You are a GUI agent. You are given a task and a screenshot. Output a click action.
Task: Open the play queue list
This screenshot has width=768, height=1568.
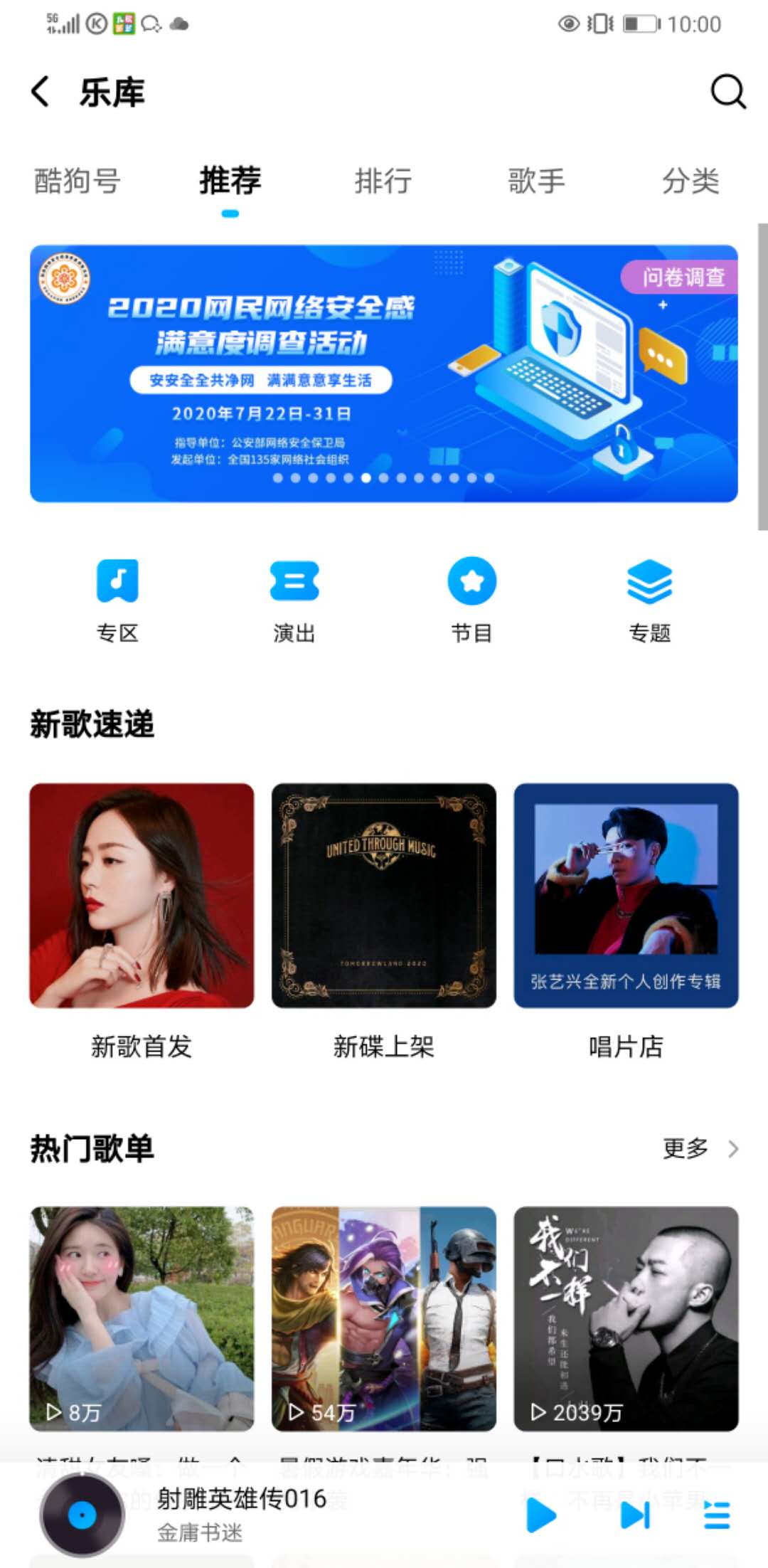(x=717, y=1515)
